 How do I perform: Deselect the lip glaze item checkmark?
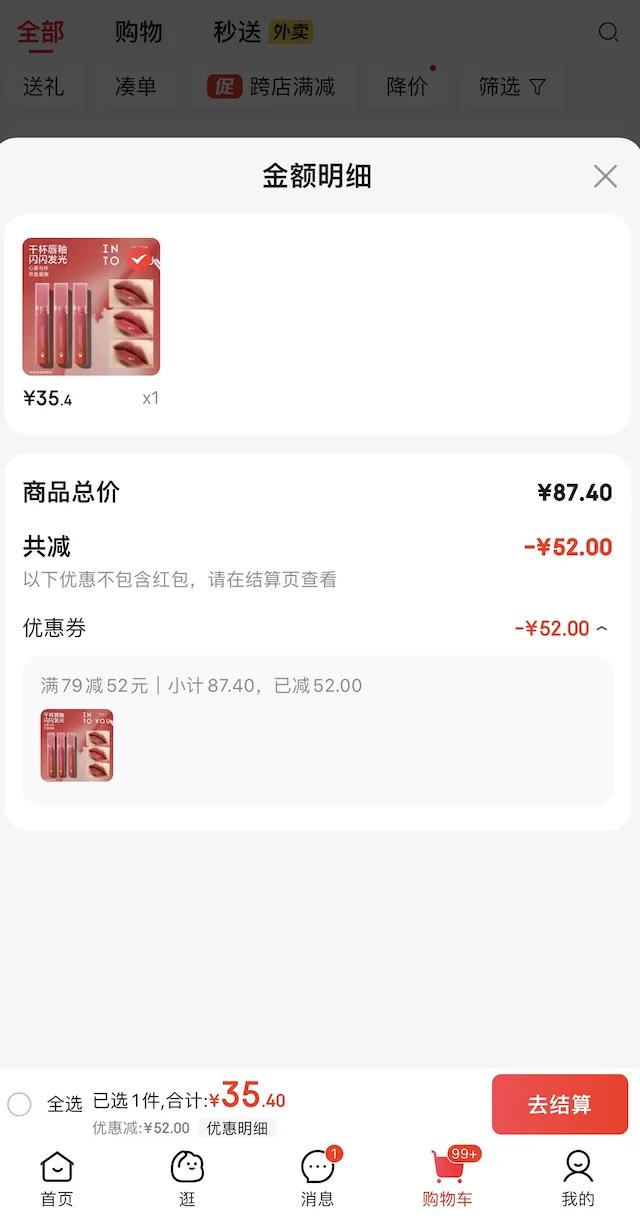click(x=143, y=259)
